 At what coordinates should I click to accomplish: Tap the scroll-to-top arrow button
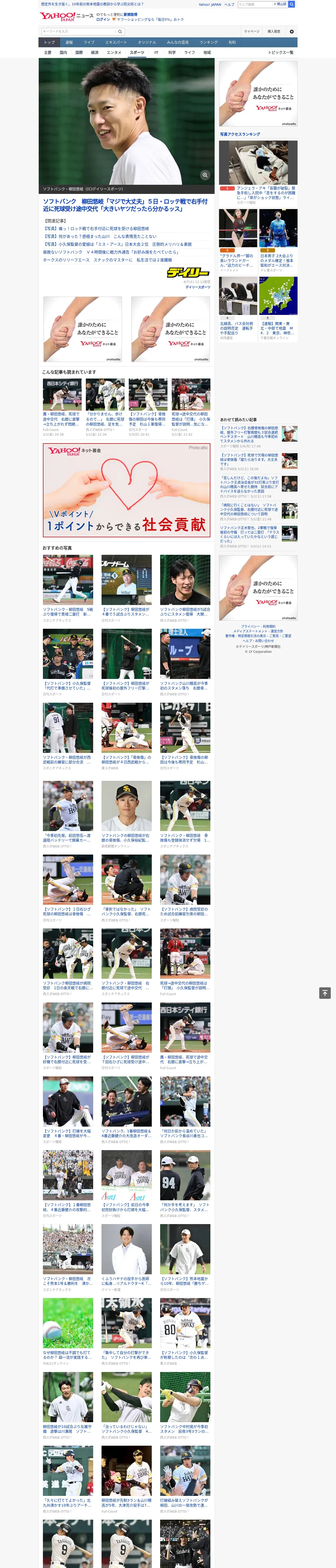tap(325, 993)
